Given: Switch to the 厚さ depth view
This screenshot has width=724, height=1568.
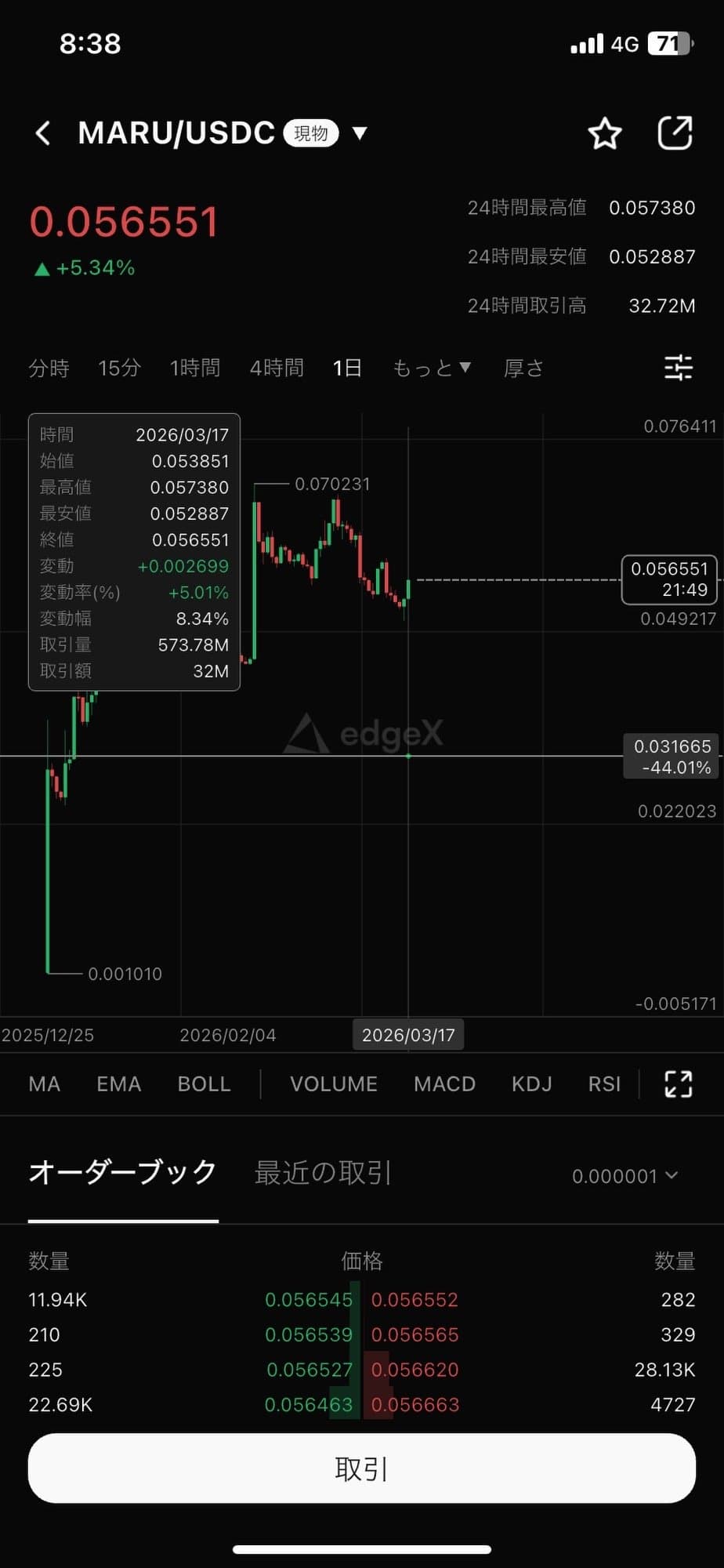Looking at the screenshot, I should point(523,368).
